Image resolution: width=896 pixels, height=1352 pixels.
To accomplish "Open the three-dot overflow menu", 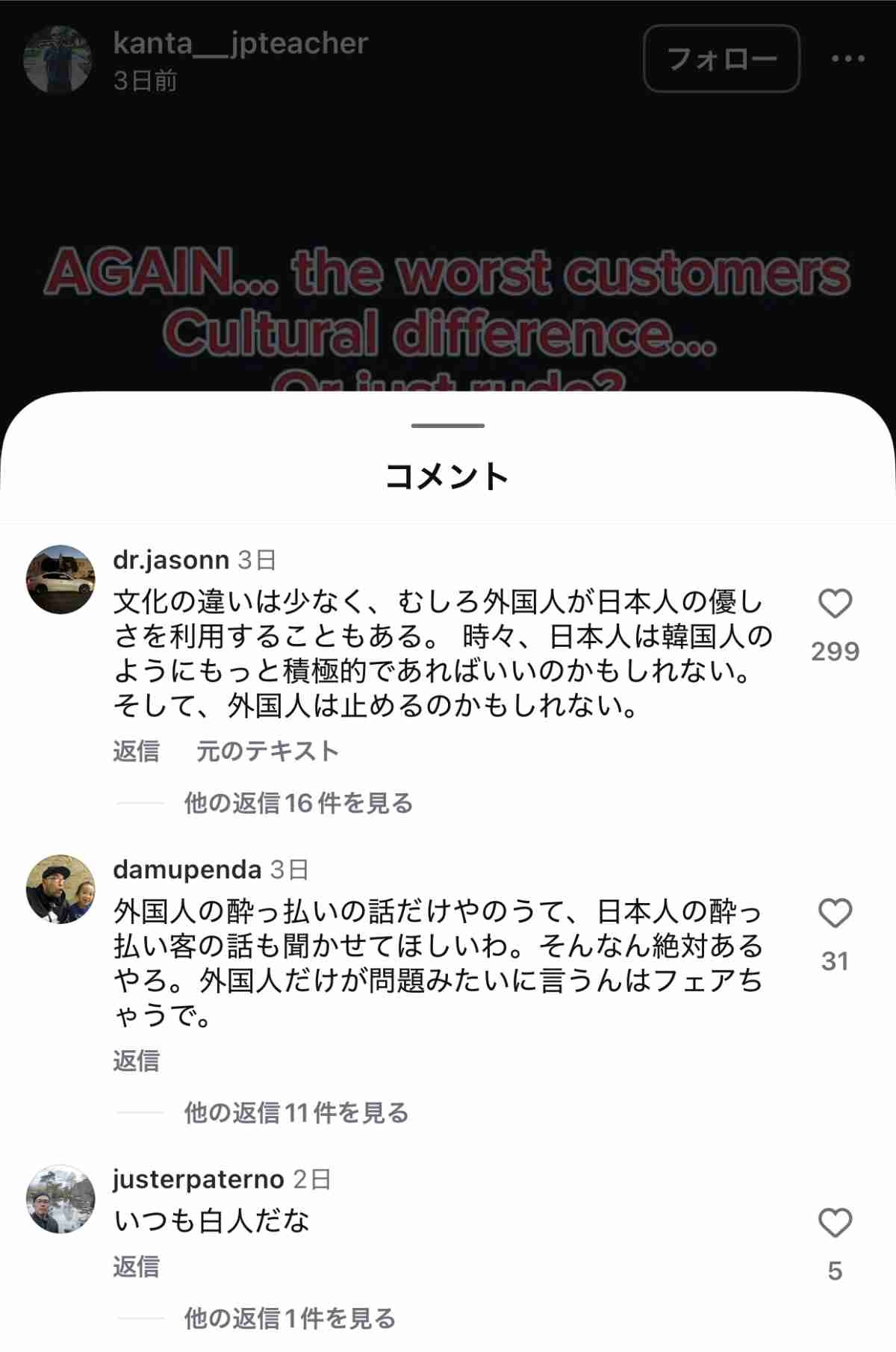I will [848, 58].
